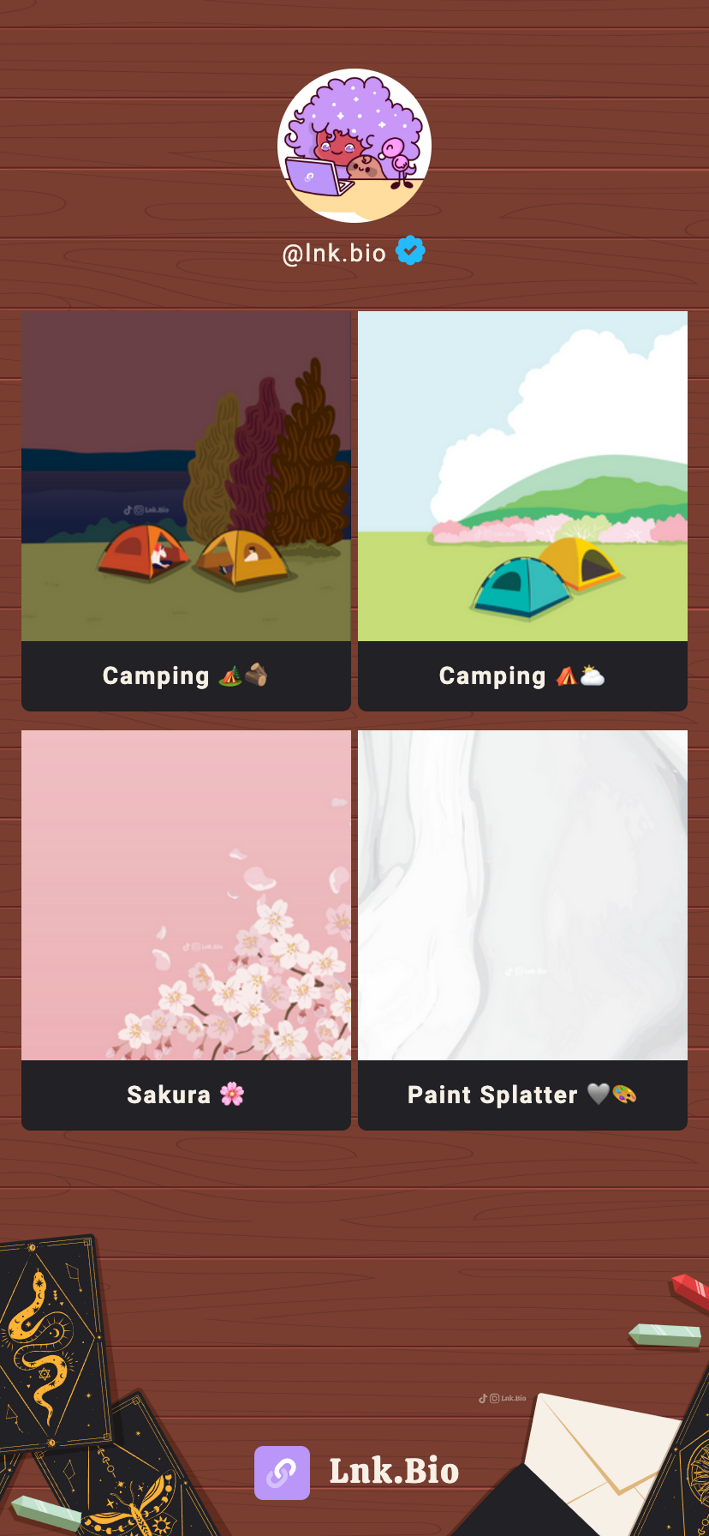Open the Sakura card
The image size is (709, 1536).
(186, 930)
